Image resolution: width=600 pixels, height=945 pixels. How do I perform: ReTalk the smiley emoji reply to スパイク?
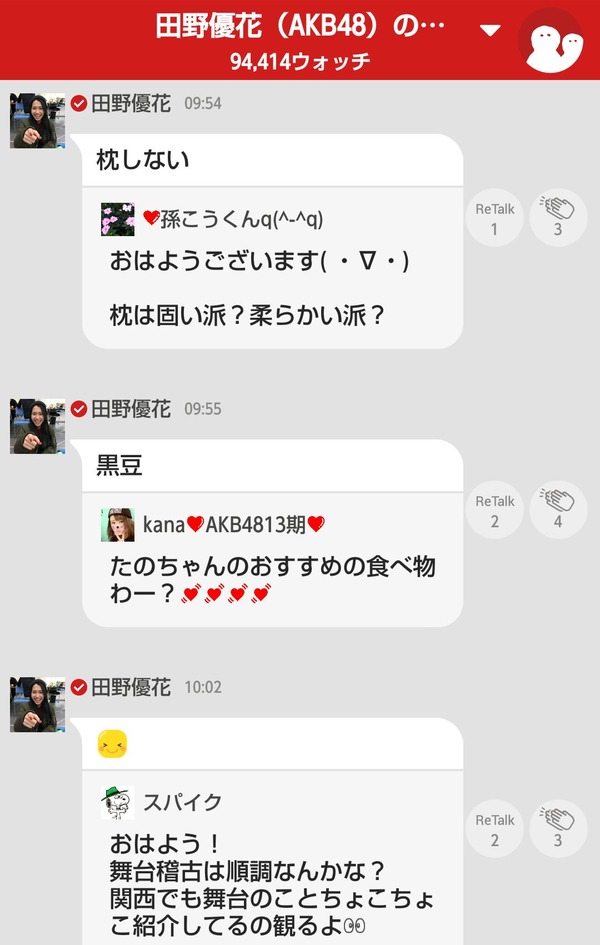(495, 829)
